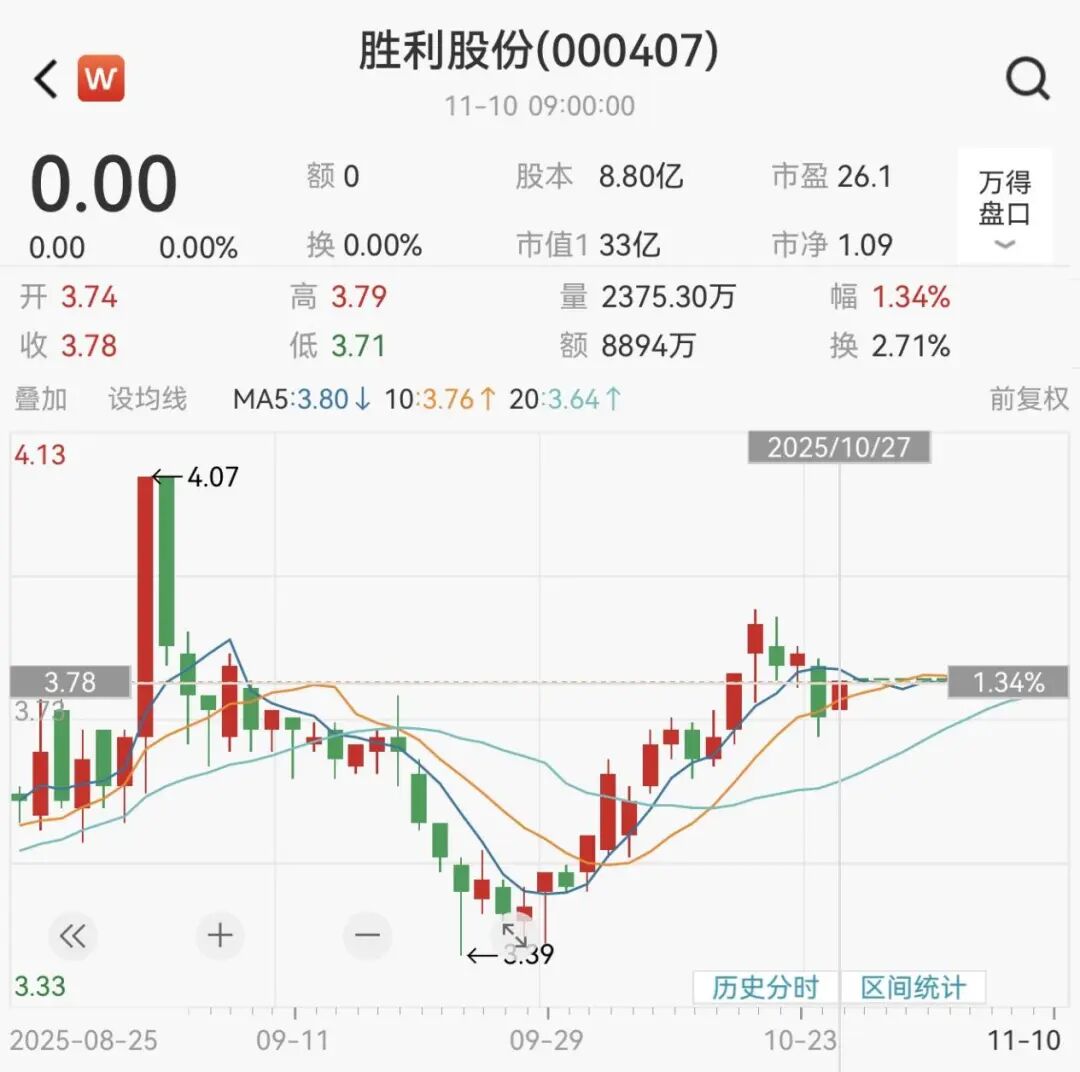Expand chart to fullscreen

[x=515, y=936]
